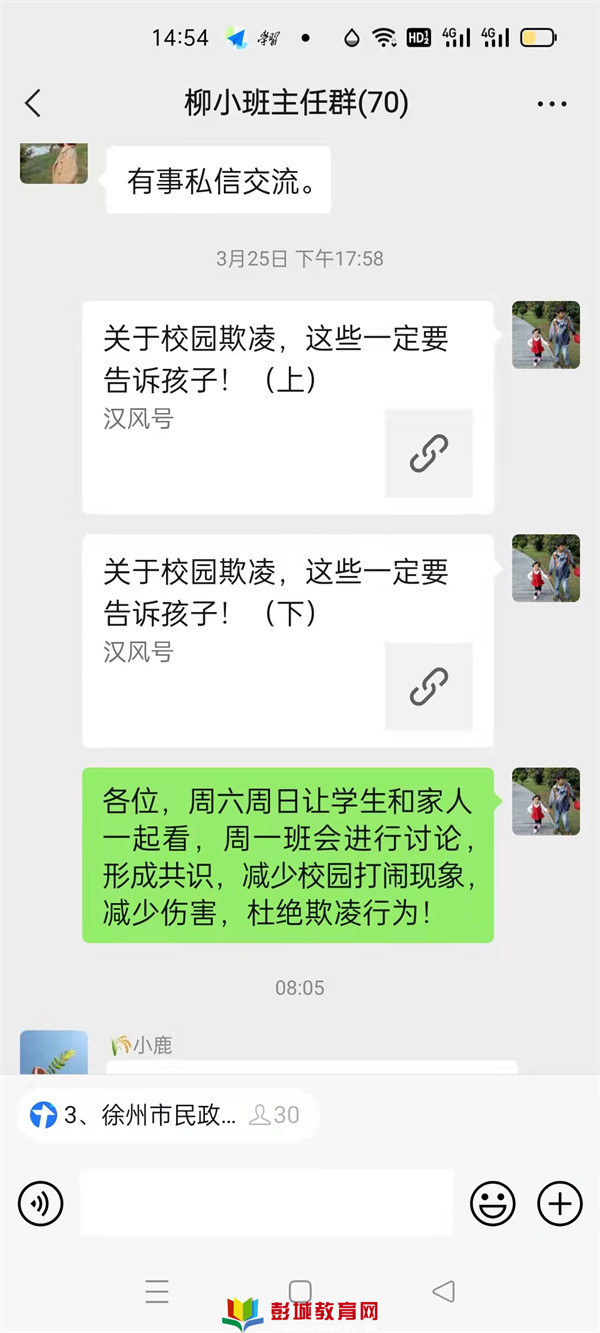Go back from the group chat
This screenshot has height=1333, width=600.
tap(33, 103)
